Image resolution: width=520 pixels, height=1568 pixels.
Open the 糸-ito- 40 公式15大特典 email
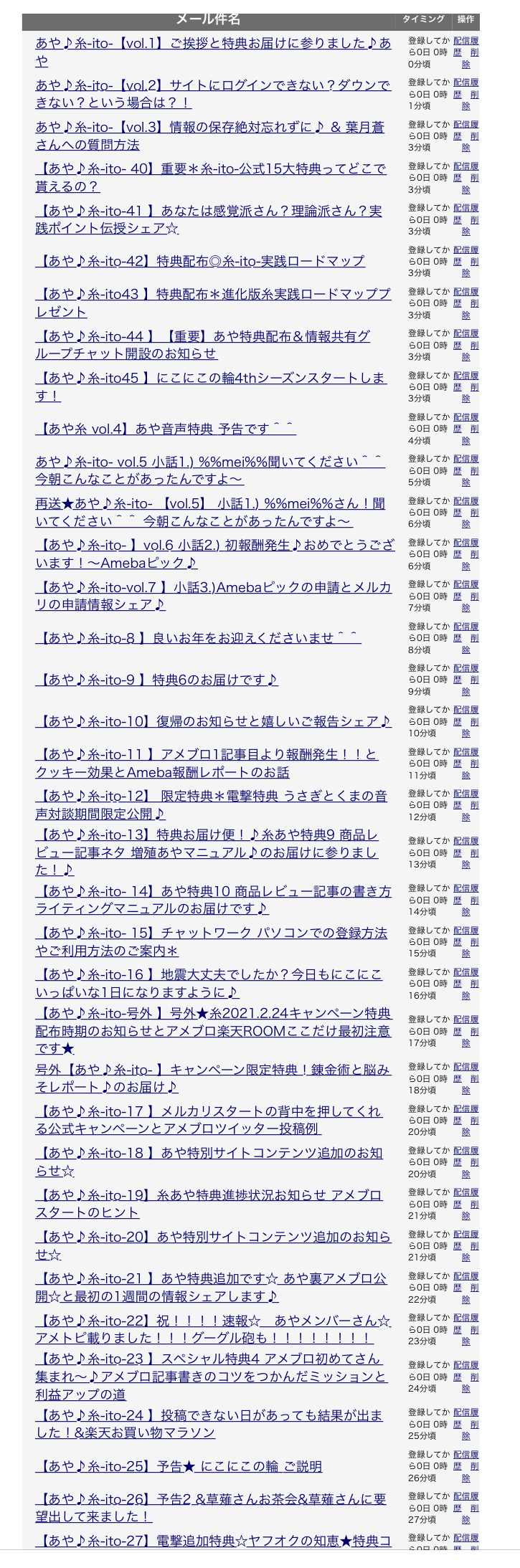210,169
